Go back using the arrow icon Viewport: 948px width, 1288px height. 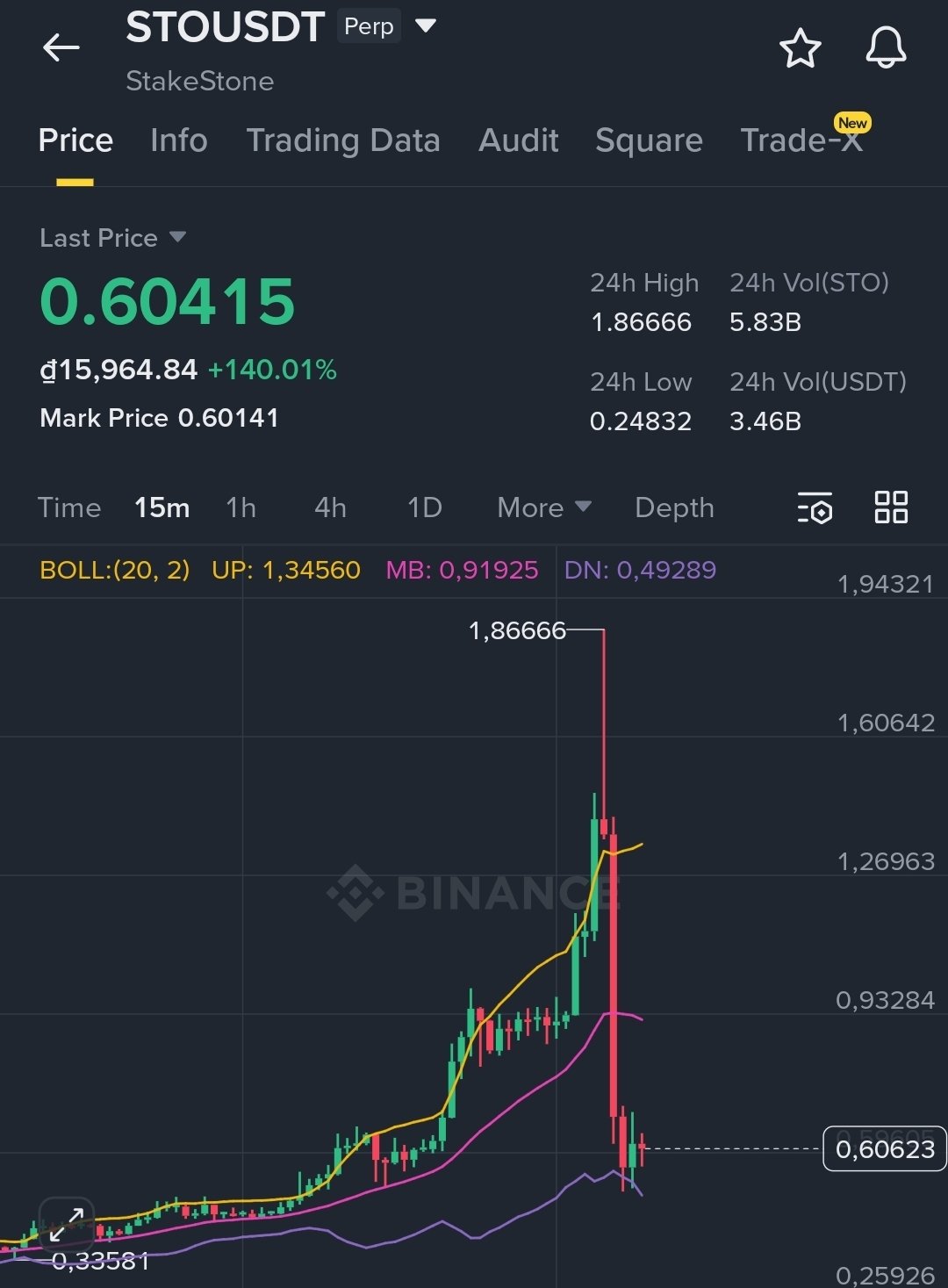coord(61,47)
